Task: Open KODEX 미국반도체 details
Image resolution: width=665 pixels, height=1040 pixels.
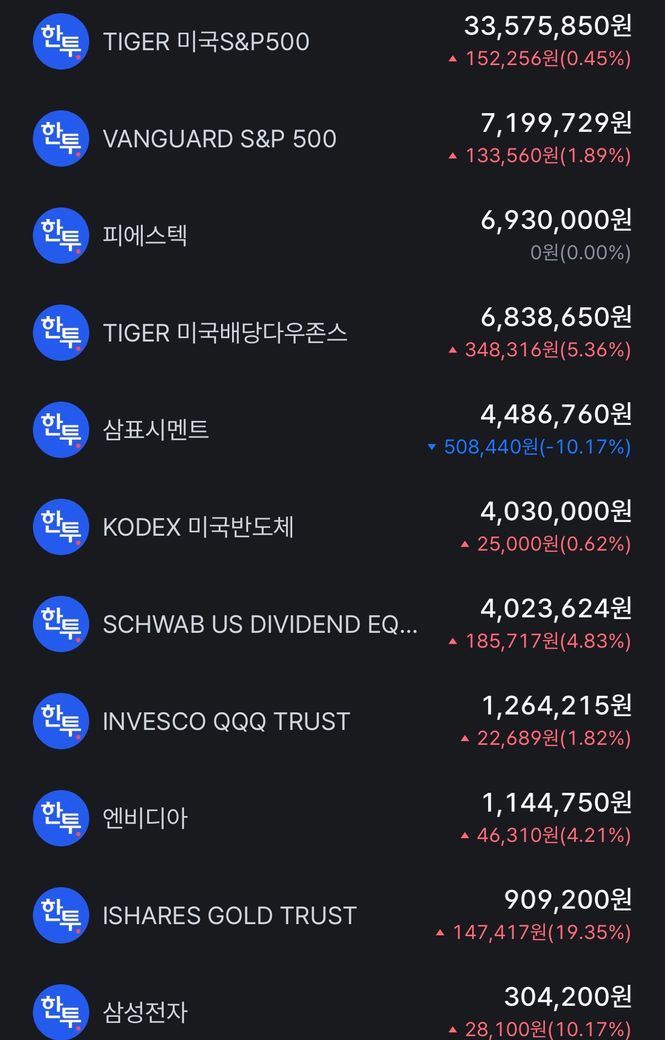Action: 198,527
